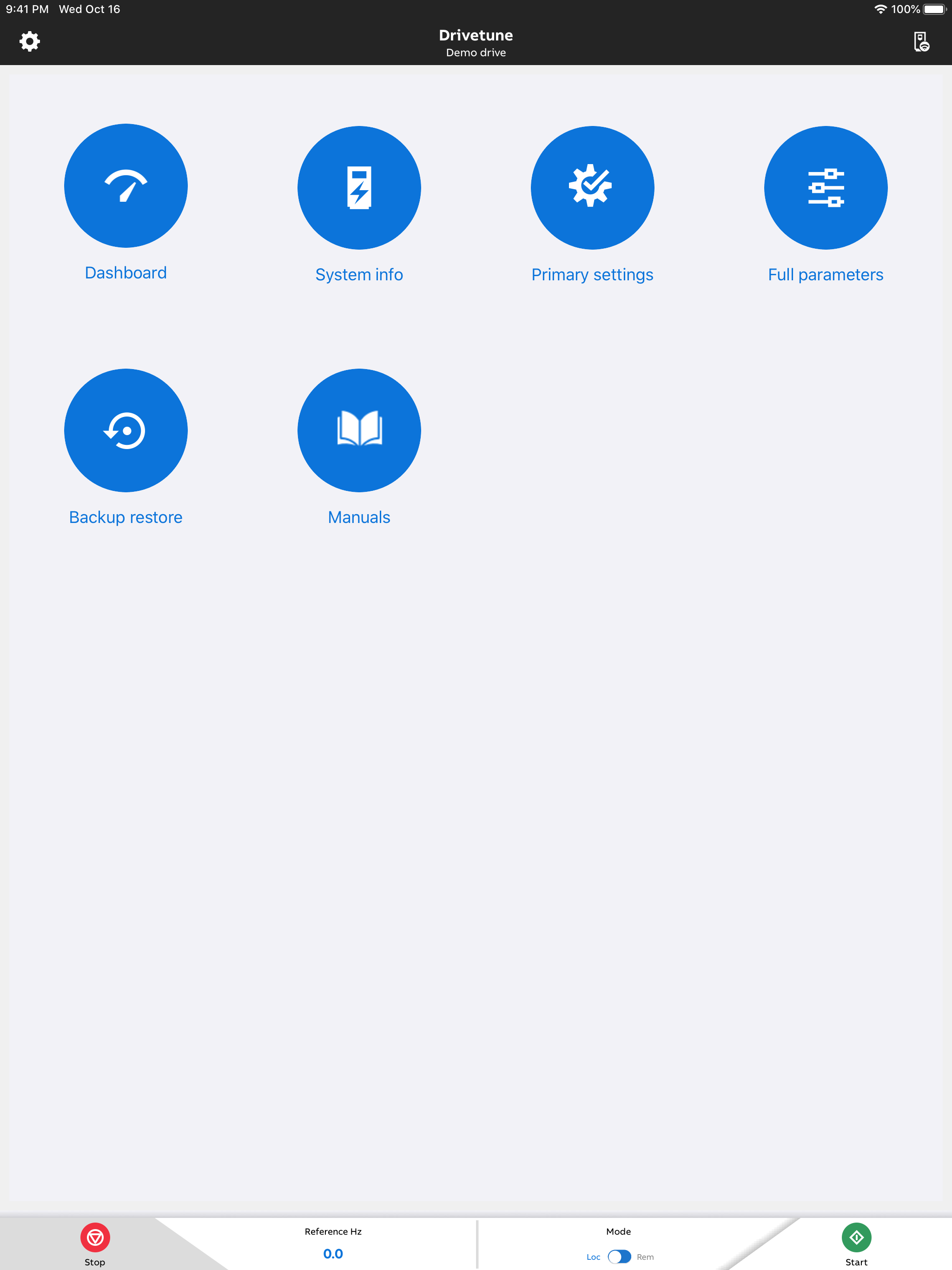Open Full parameters

pyautogui.click(x=825, y=186)
